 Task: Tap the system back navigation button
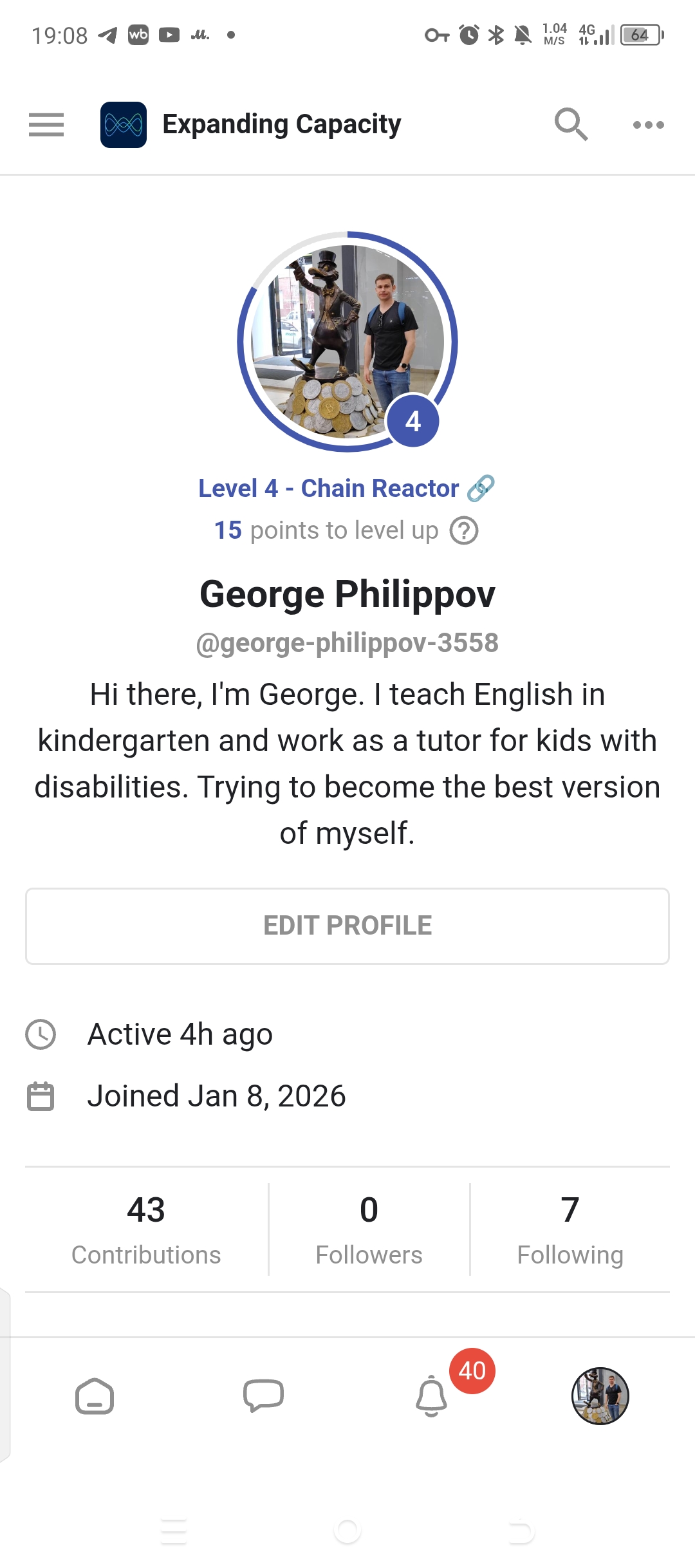tap(520, 1531)
